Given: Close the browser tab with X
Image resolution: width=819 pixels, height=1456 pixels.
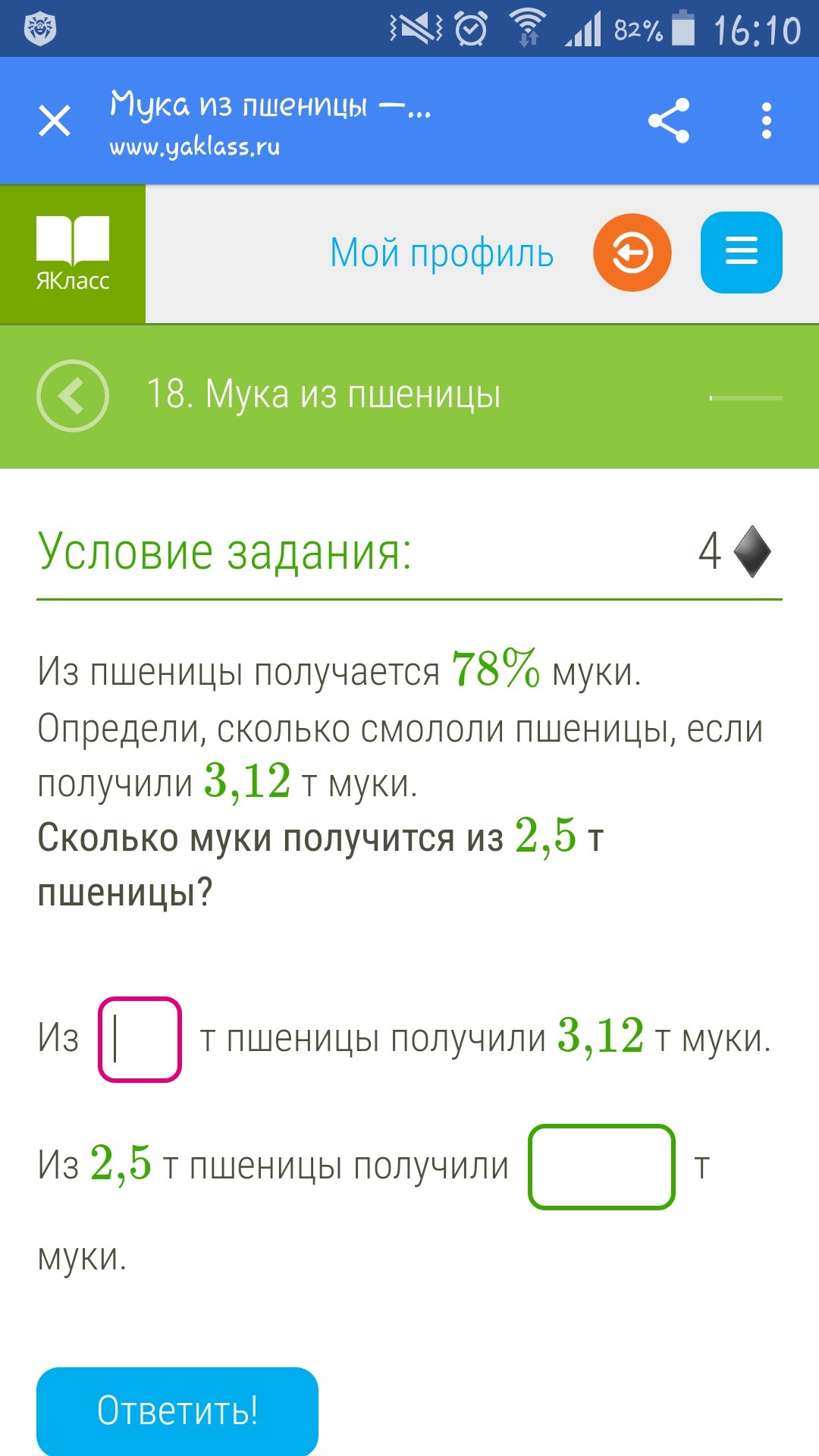Looking at the screenshot, I should [55, 121].
